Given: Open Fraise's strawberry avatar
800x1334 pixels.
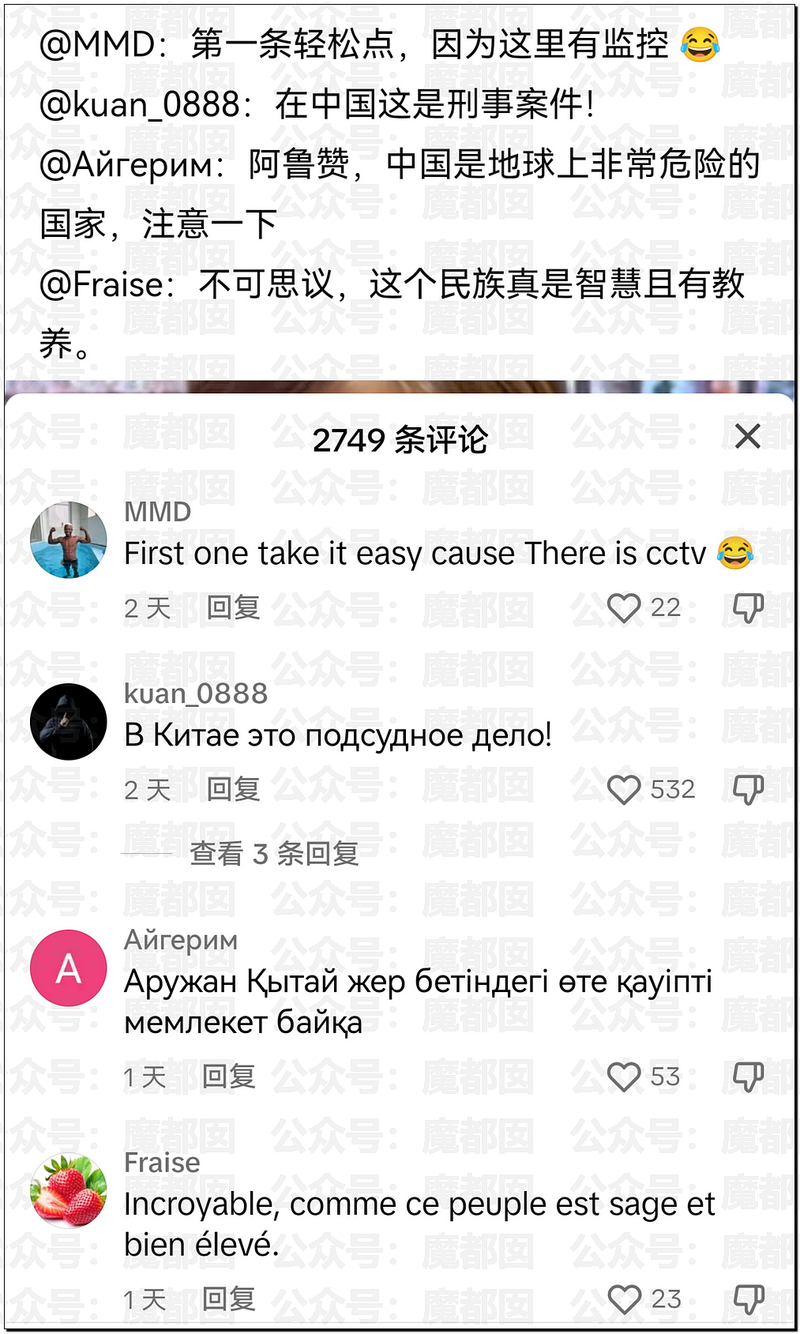Looking at the screenshot, I should coord(69,1191).
